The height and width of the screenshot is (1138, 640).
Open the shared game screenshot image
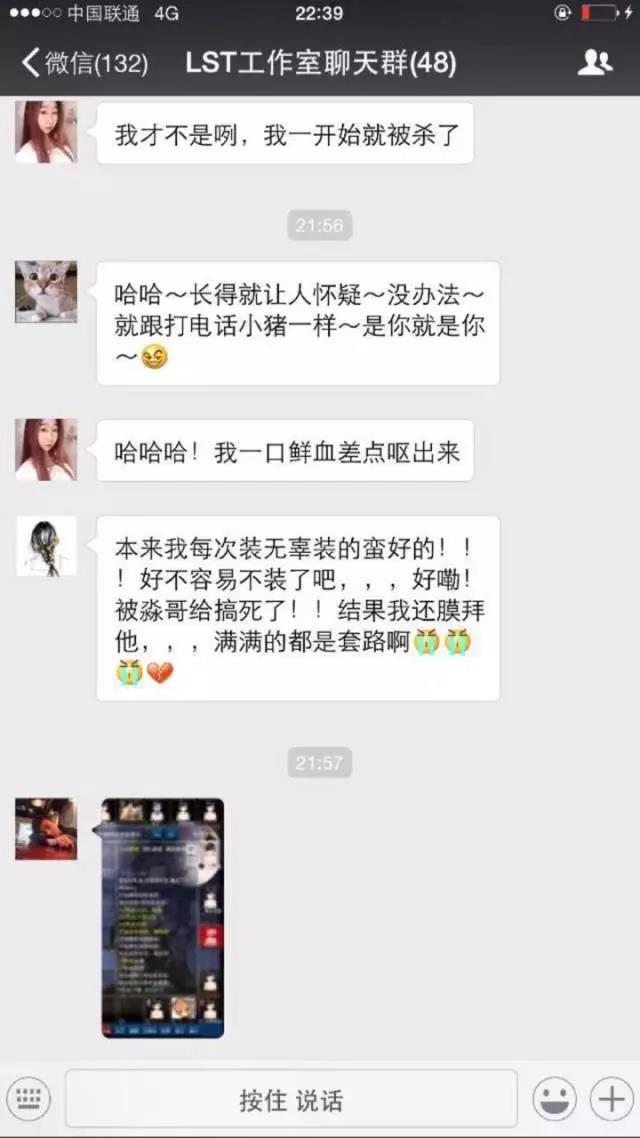(x=163, y=917)
